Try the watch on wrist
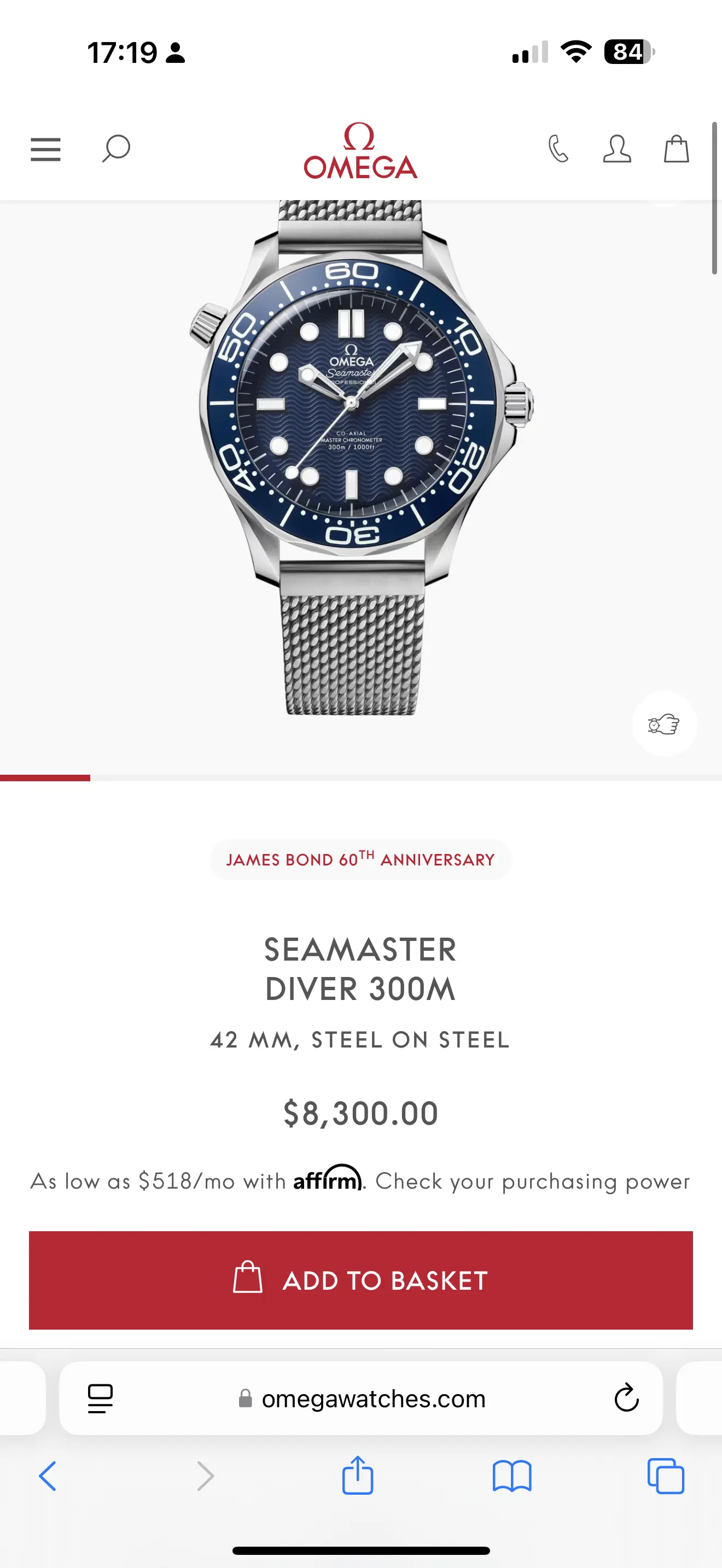The image size is (722, 1568). tap(663, 724)
